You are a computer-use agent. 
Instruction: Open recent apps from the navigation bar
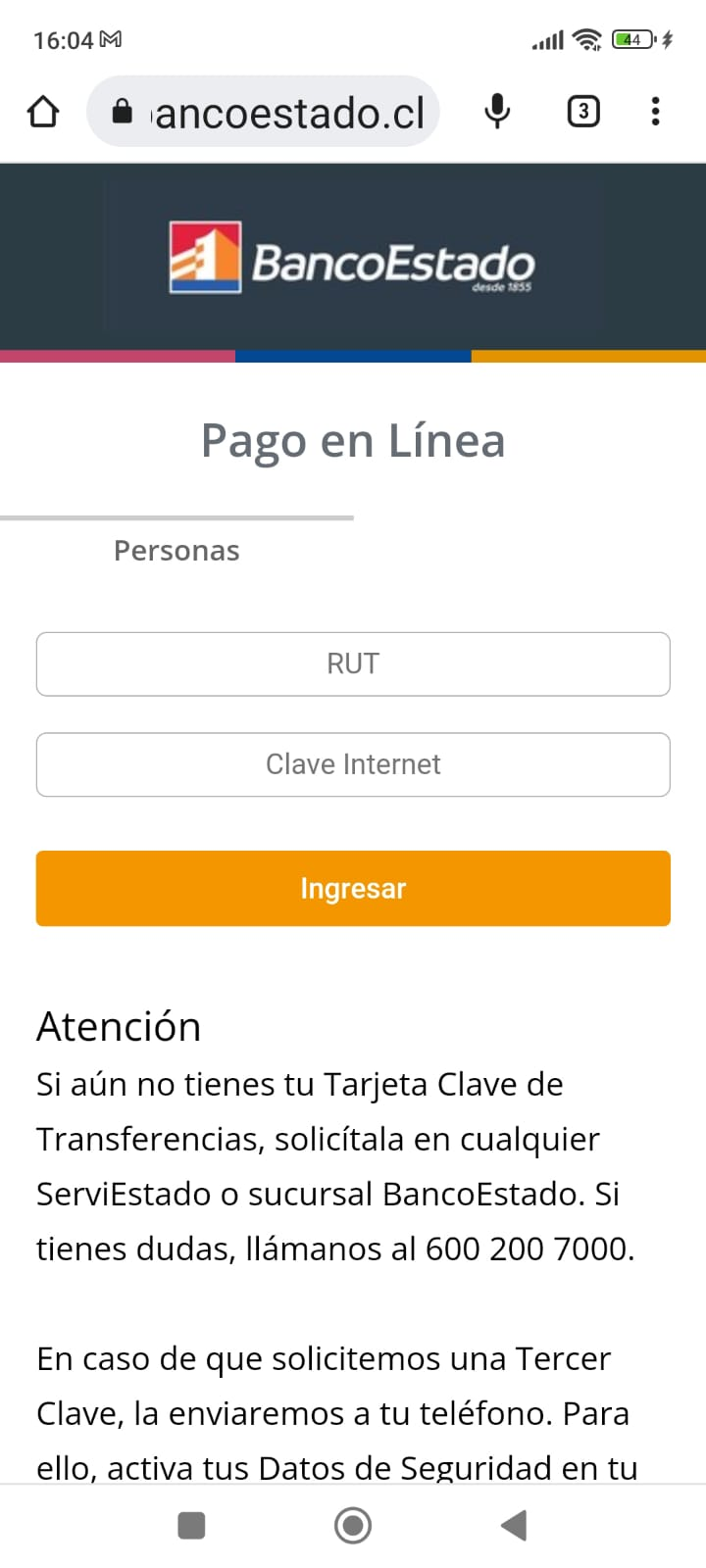(x=191, y=1525)
